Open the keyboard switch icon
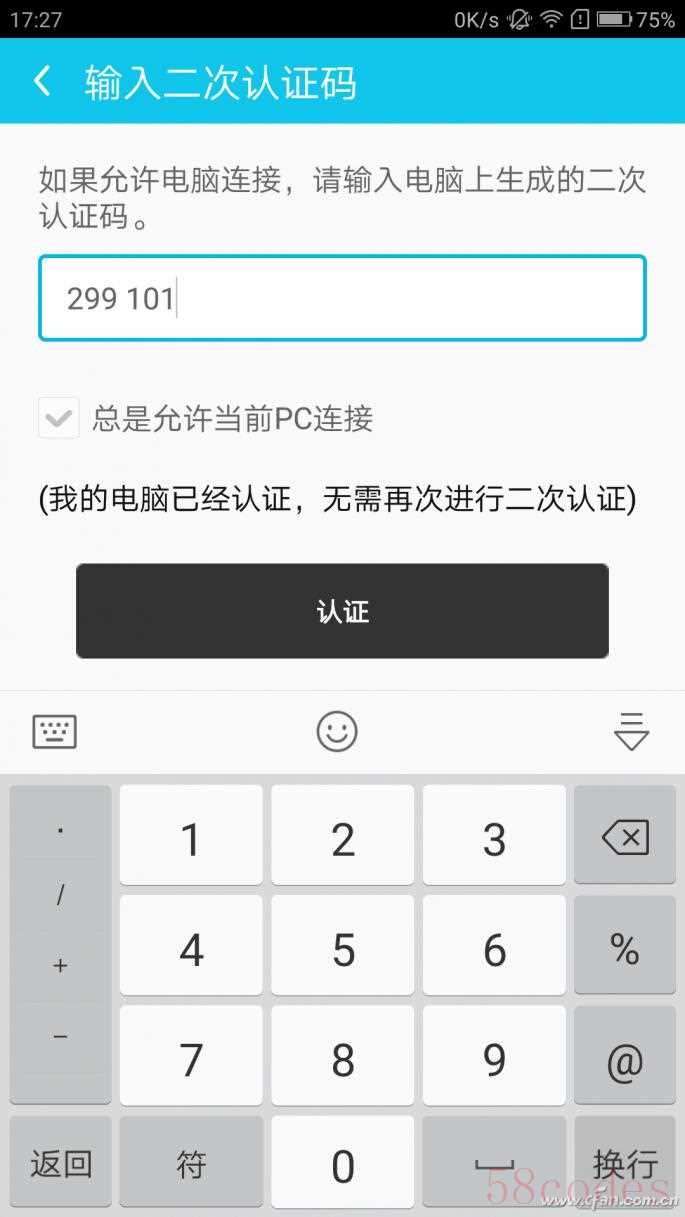This screenshot has width=685, height=1217. pyautogui.click(x=55, y=732)
